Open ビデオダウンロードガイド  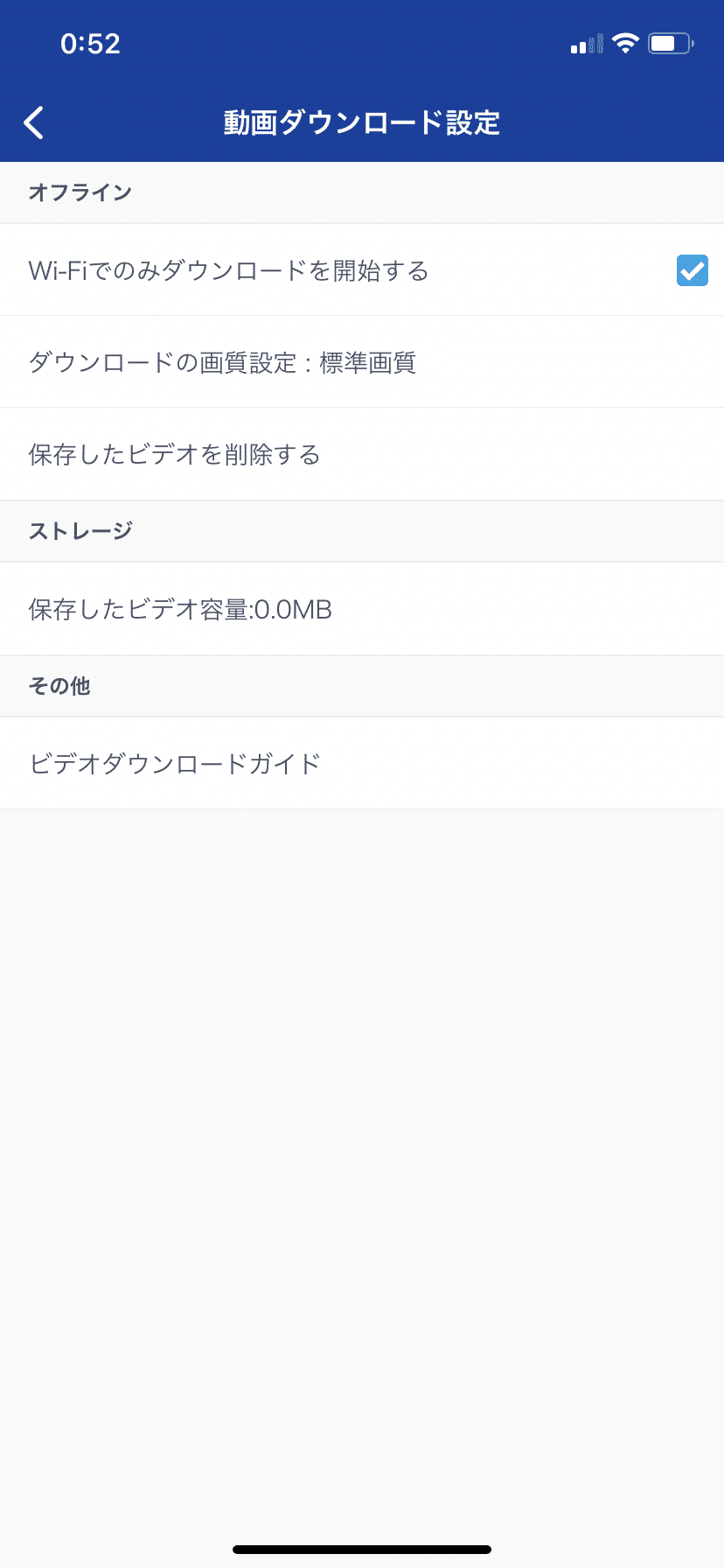[362, 763]
